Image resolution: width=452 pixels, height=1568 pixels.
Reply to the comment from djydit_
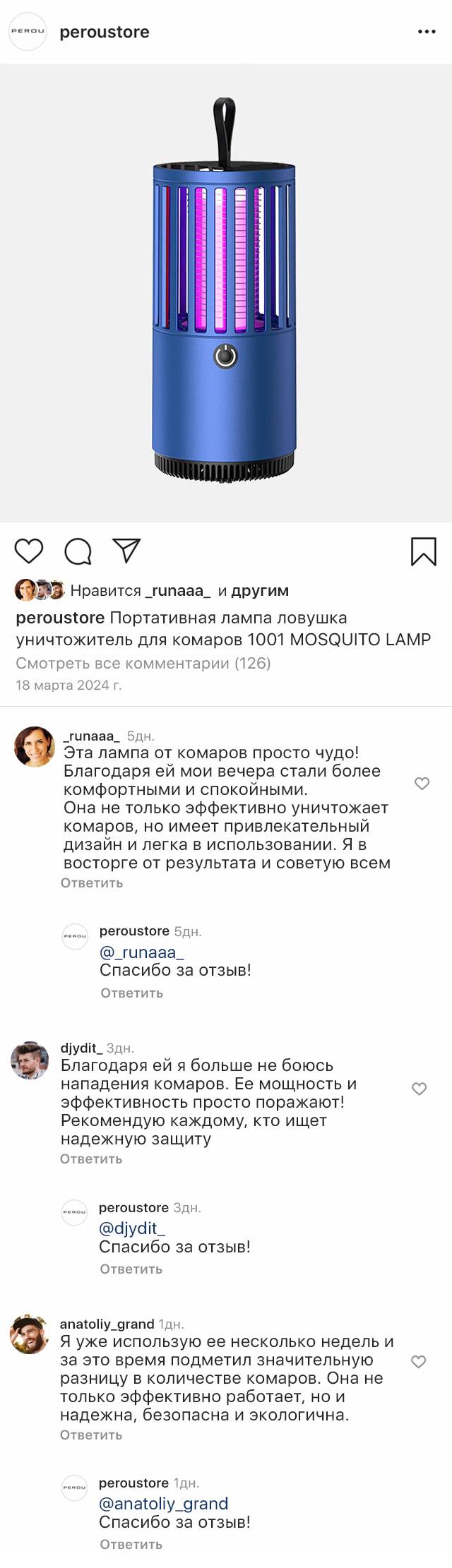click(x=91, y=1159)
